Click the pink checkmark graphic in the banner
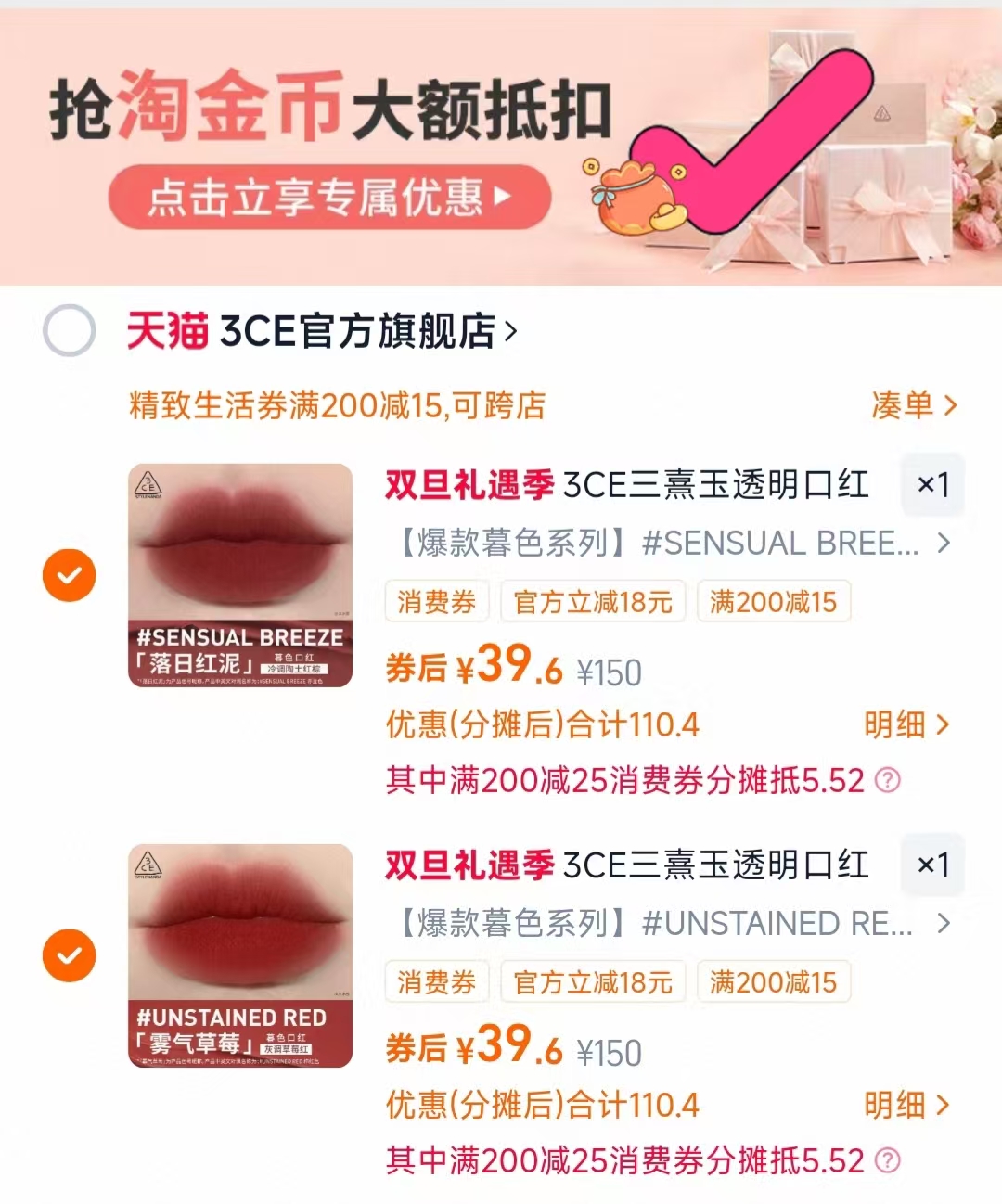 point(751,144)
